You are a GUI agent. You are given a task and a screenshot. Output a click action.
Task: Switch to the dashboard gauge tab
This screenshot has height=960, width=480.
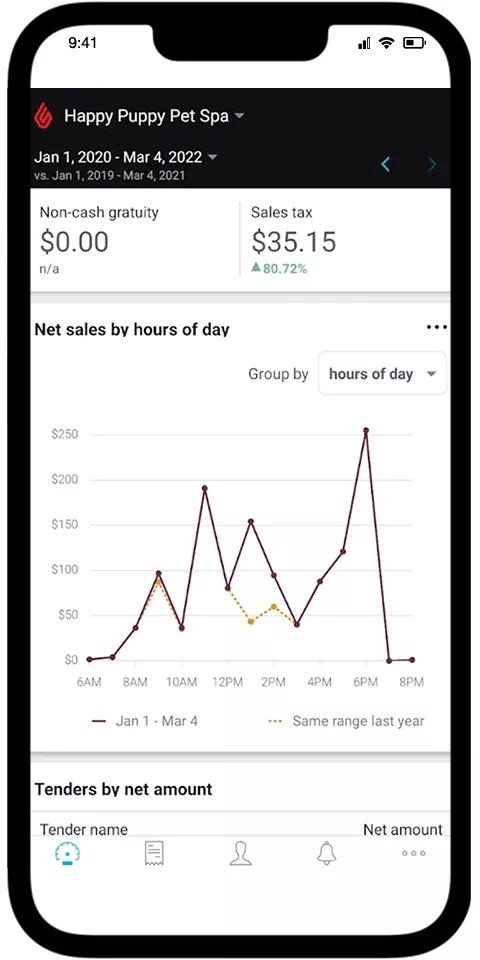(67, 853)
